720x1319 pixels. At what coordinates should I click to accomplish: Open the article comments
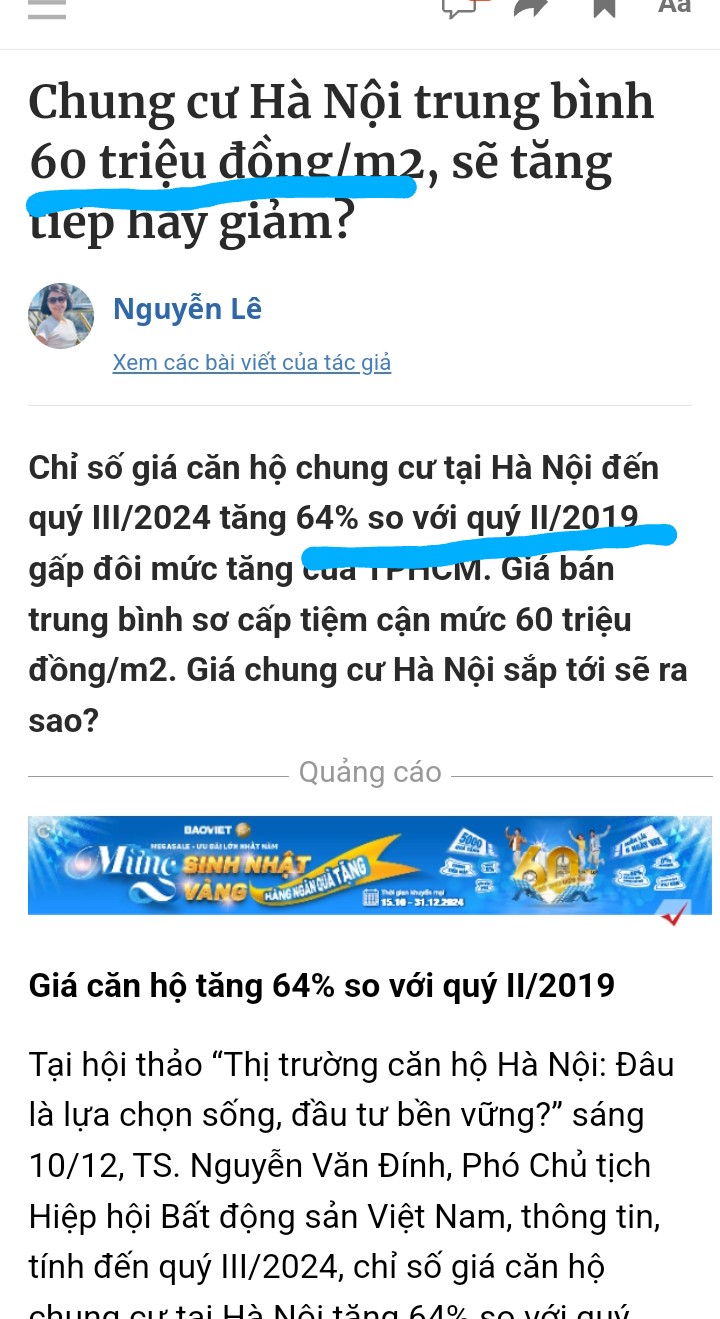pyautogui.click(x=462, y=8)
